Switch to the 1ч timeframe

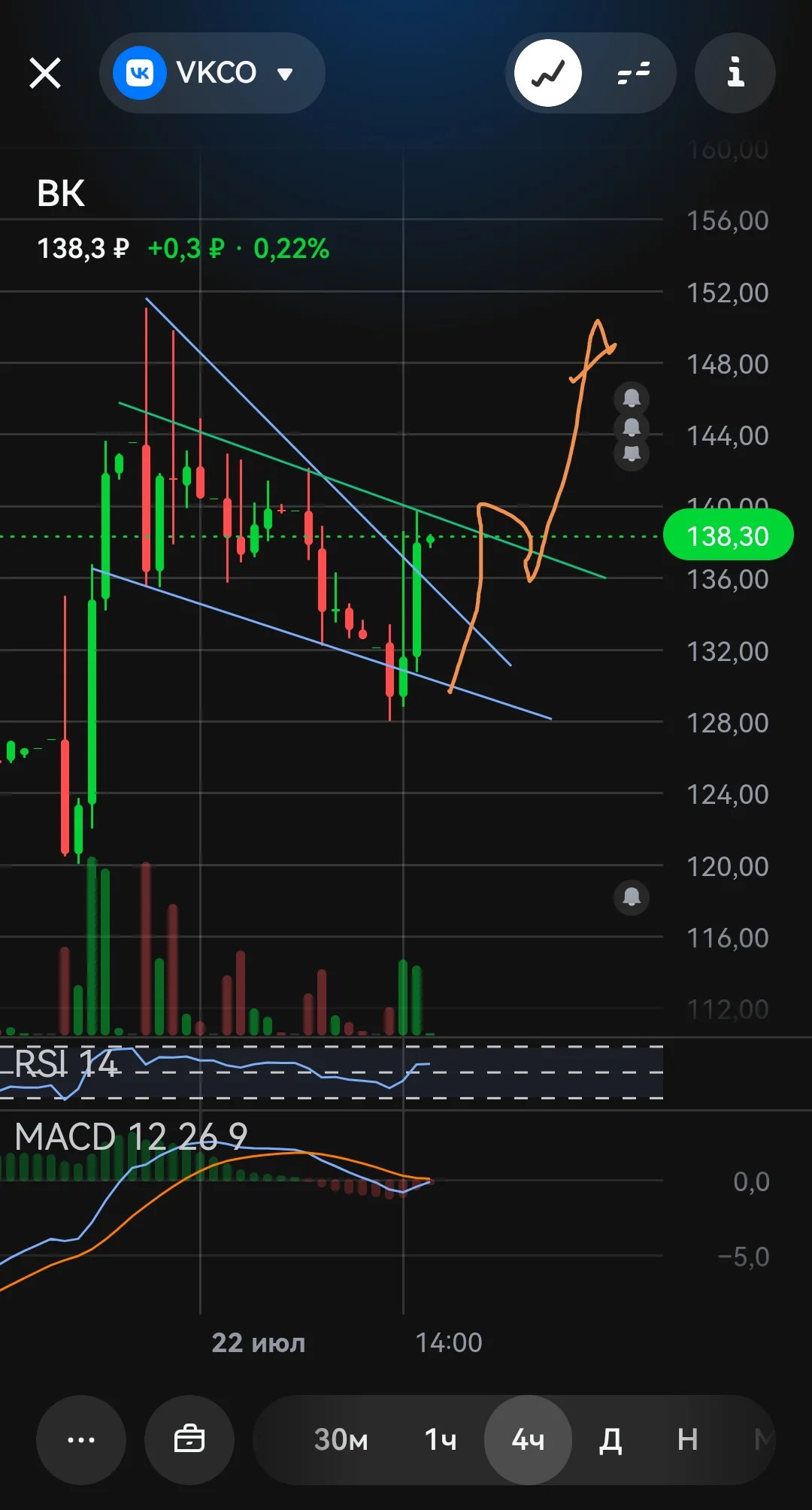441,1440
